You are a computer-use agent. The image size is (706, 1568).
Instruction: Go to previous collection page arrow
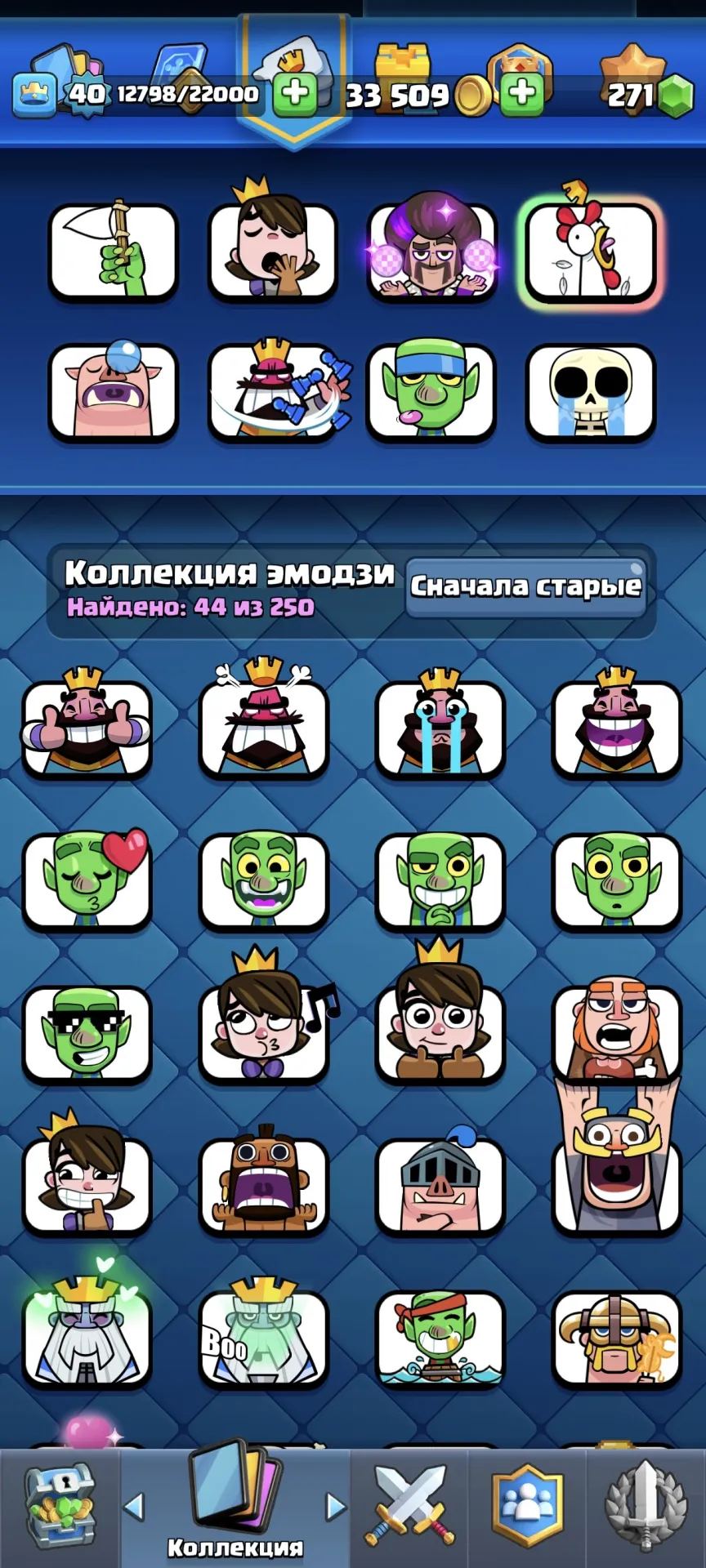(134, 1507)
